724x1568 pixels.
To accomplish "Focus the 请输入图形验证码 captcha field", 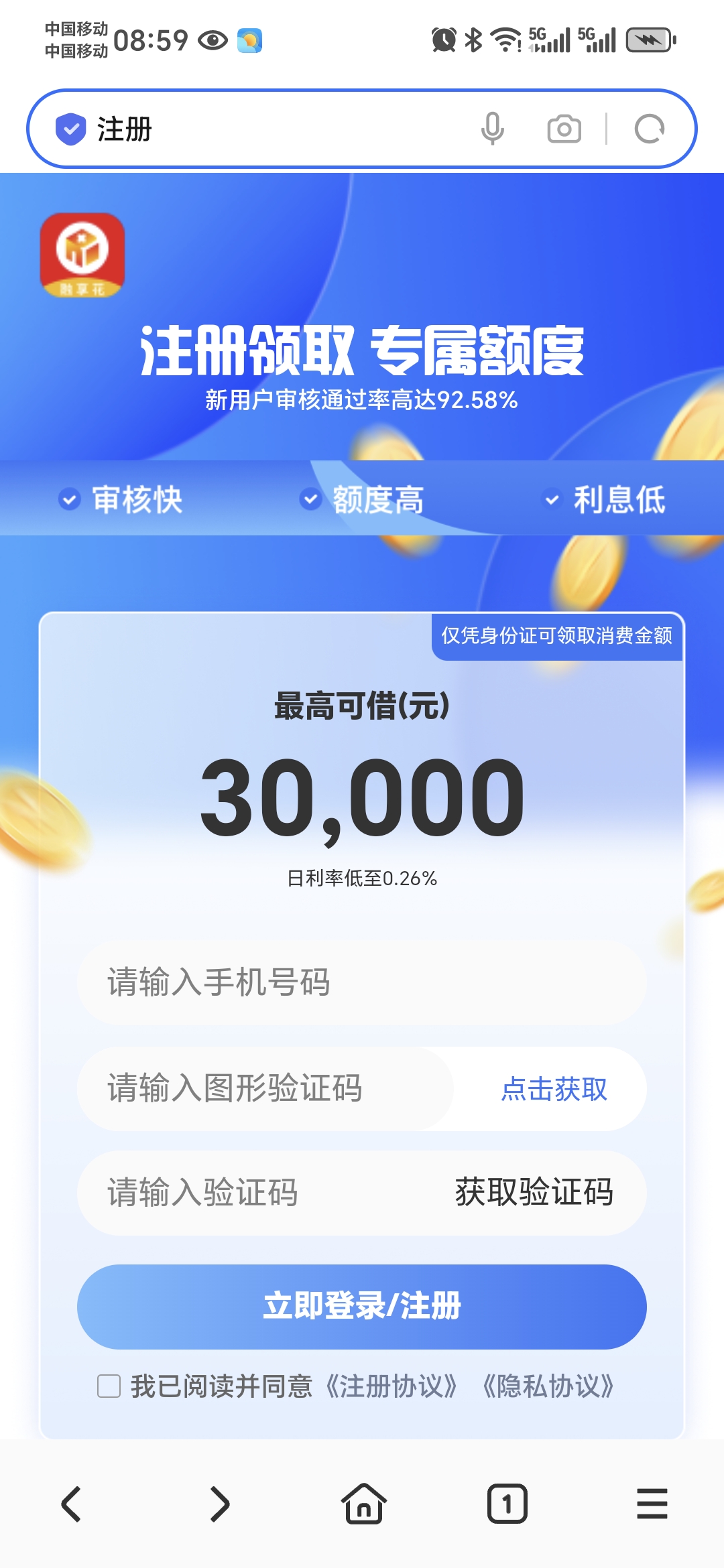I will click(x=265, y=1088).
